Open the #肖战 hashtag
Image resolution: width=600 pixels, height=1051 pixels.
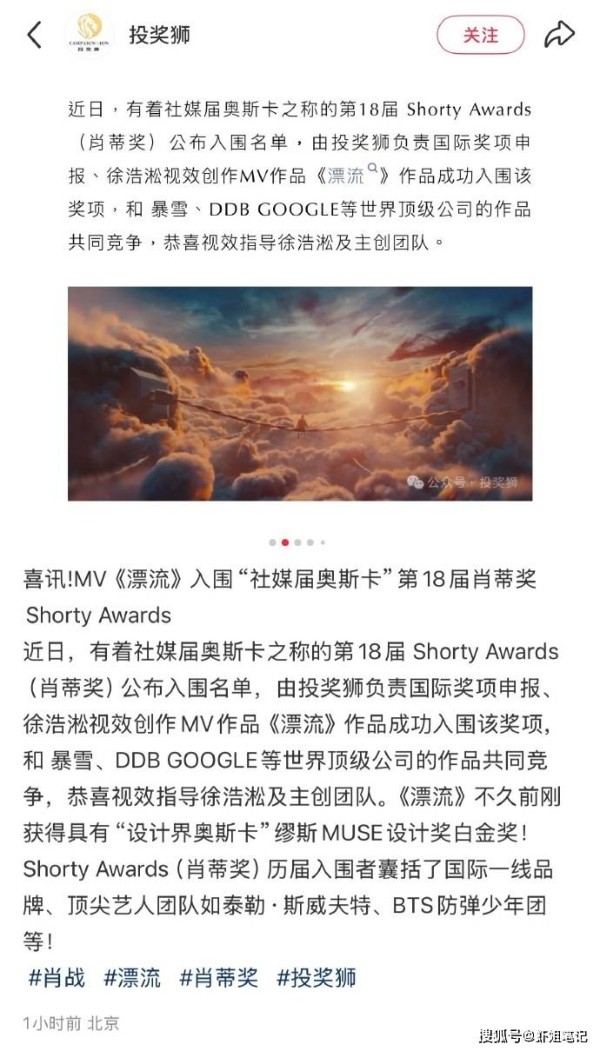[x=57, y=978]
